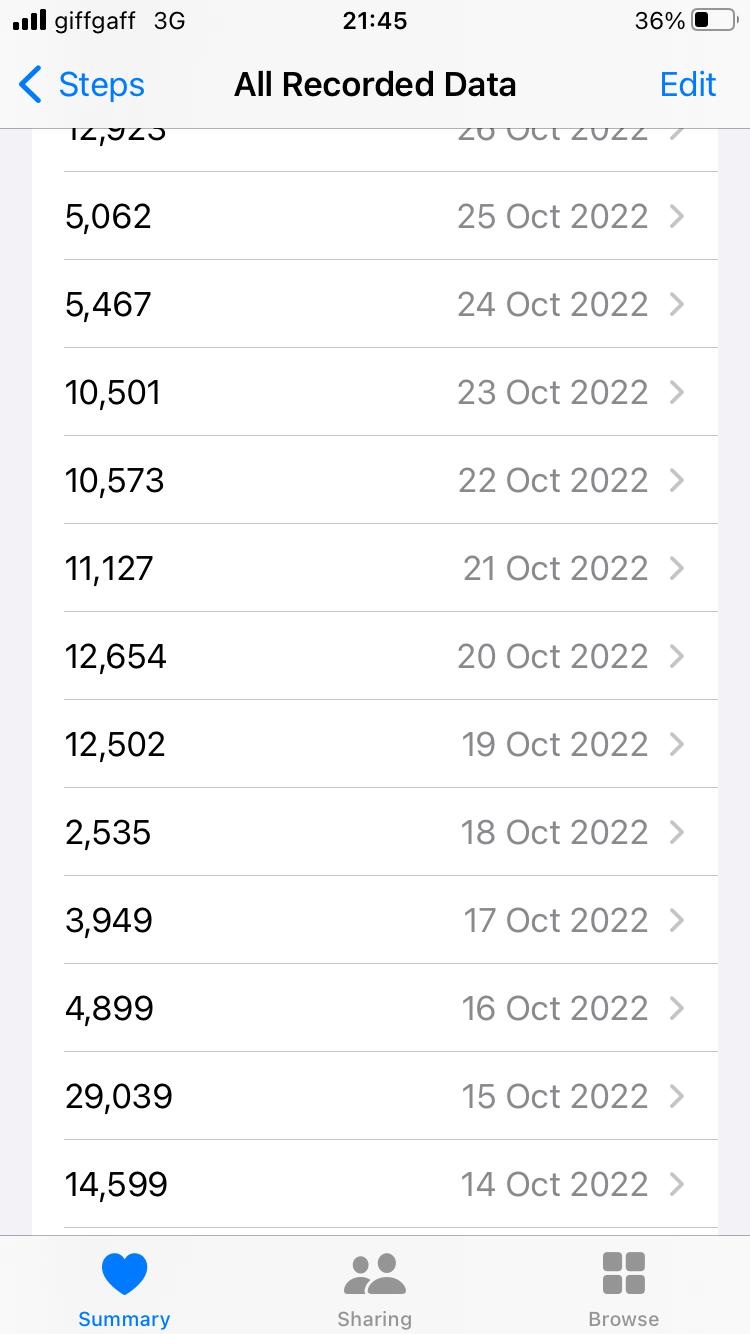Open the 24 Oct 2022 entry
This screenshot has height=1334, width=750.
(x=375, y=304)
